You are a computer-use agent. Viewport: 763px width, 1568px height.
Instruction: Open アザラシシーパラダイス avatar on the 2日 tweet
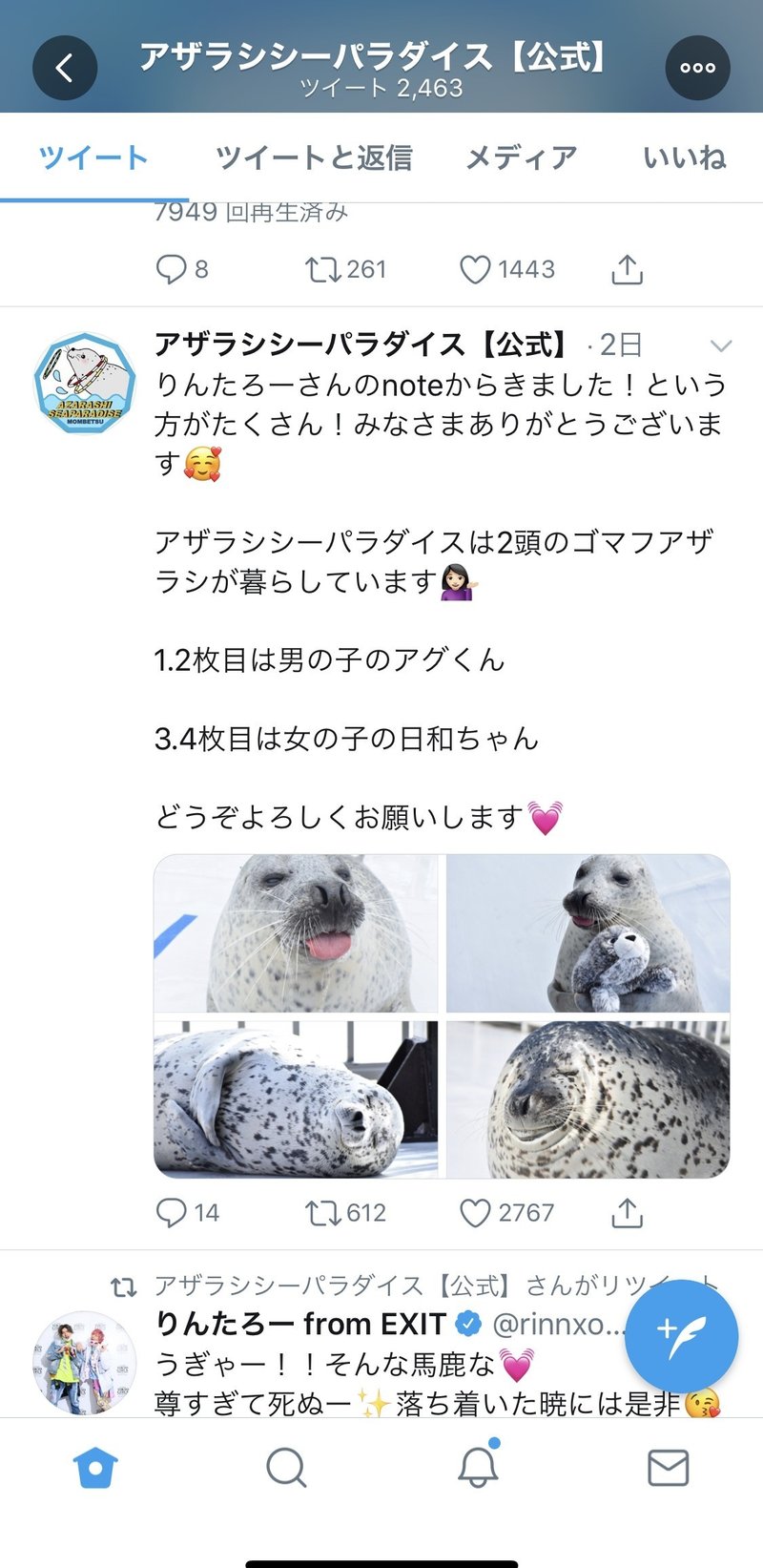pos(85,384)
